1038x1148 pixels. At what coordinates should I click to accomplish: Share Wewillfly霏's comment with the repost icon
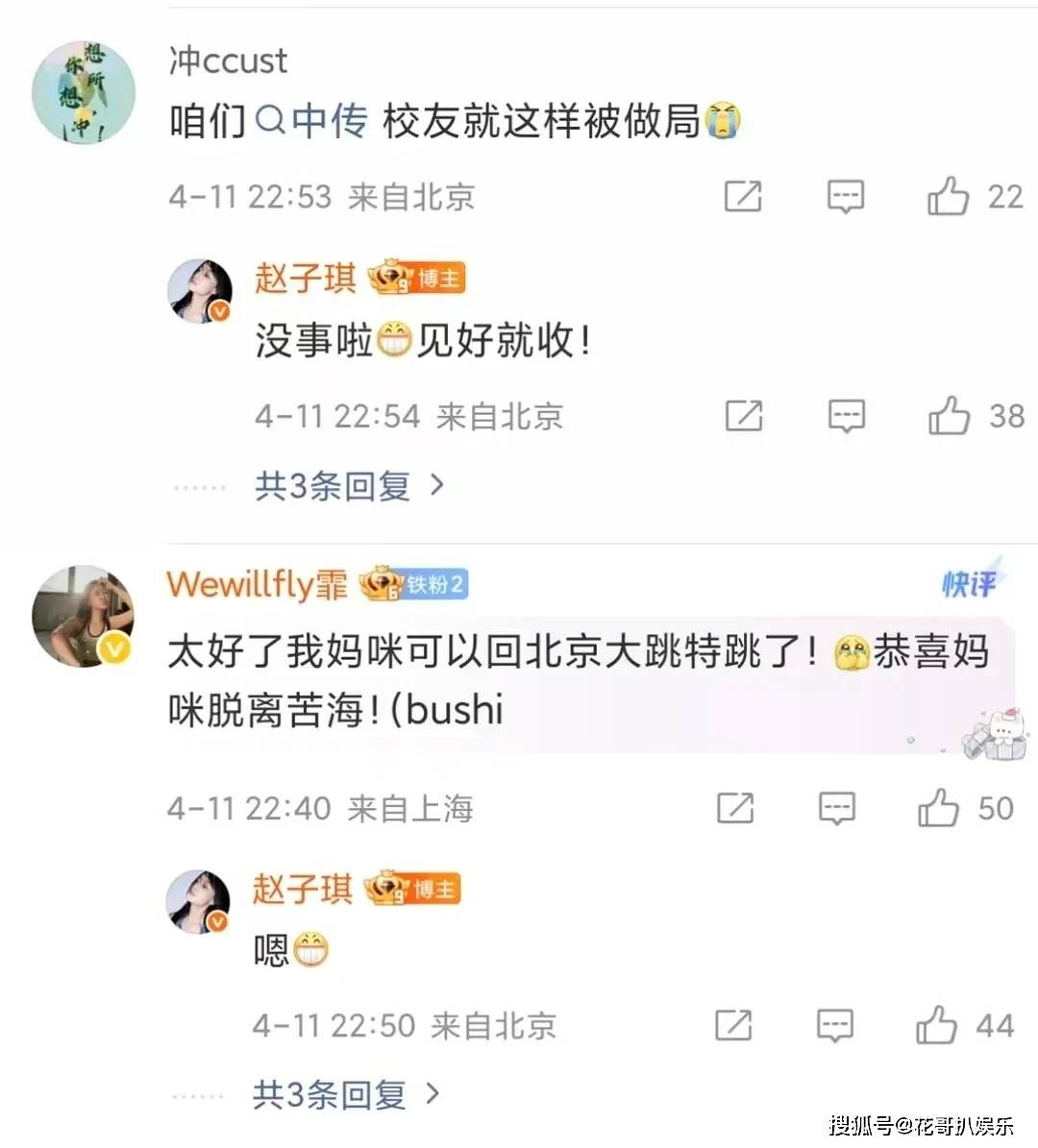tap(735, 808)
